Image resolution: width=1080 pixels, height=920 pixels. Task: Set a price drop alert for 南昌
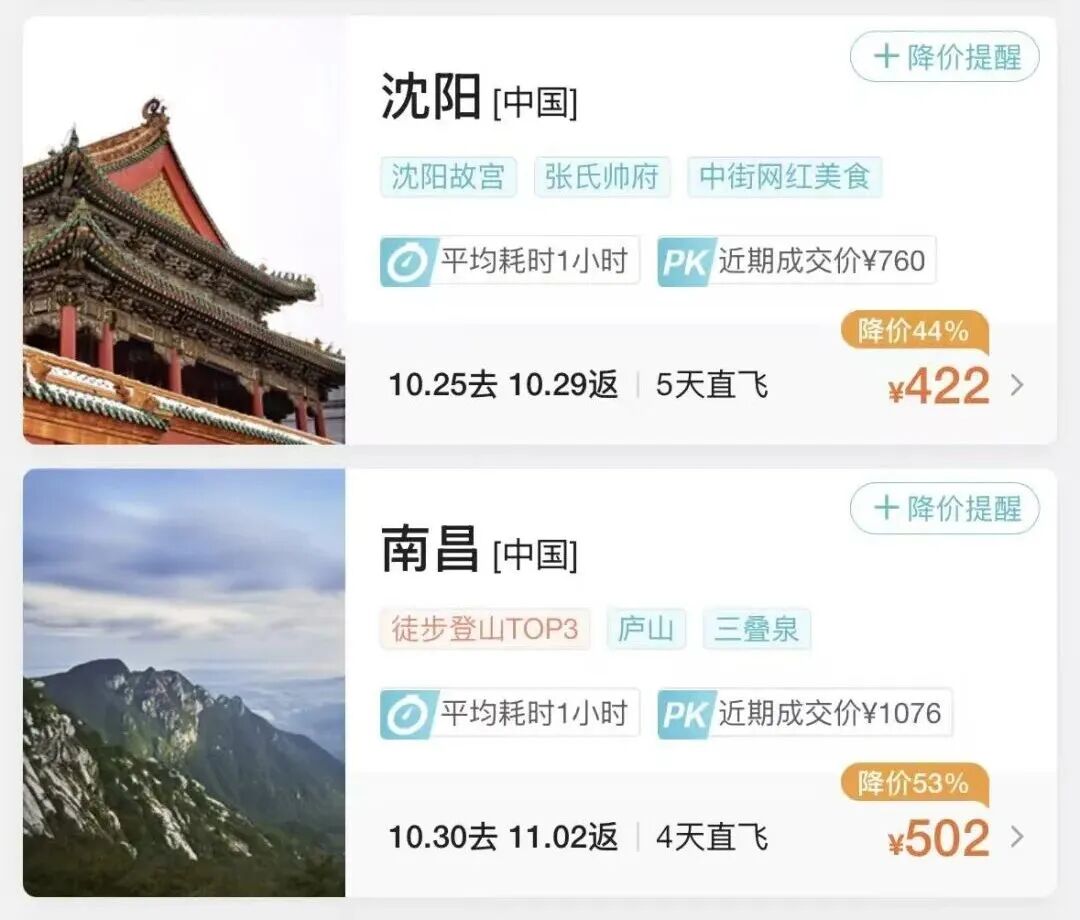point(944,509)
